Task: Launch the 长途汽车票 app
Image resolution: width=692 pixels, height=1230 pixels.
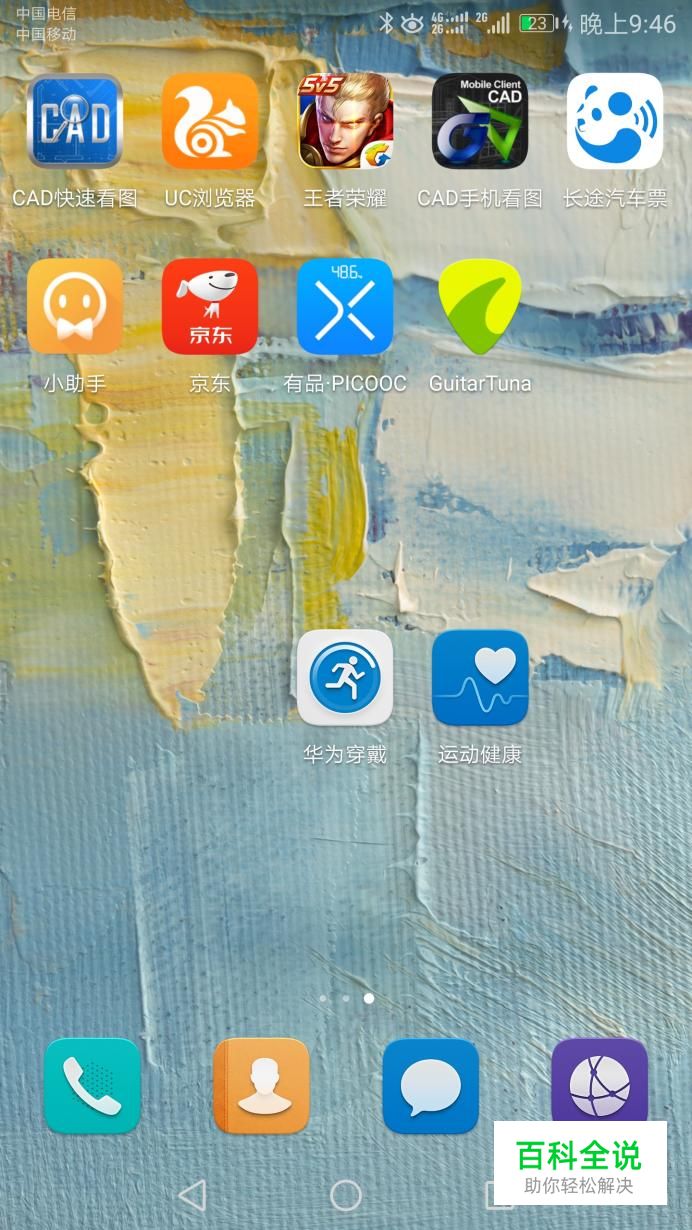Action: click(x=615, y=121)
